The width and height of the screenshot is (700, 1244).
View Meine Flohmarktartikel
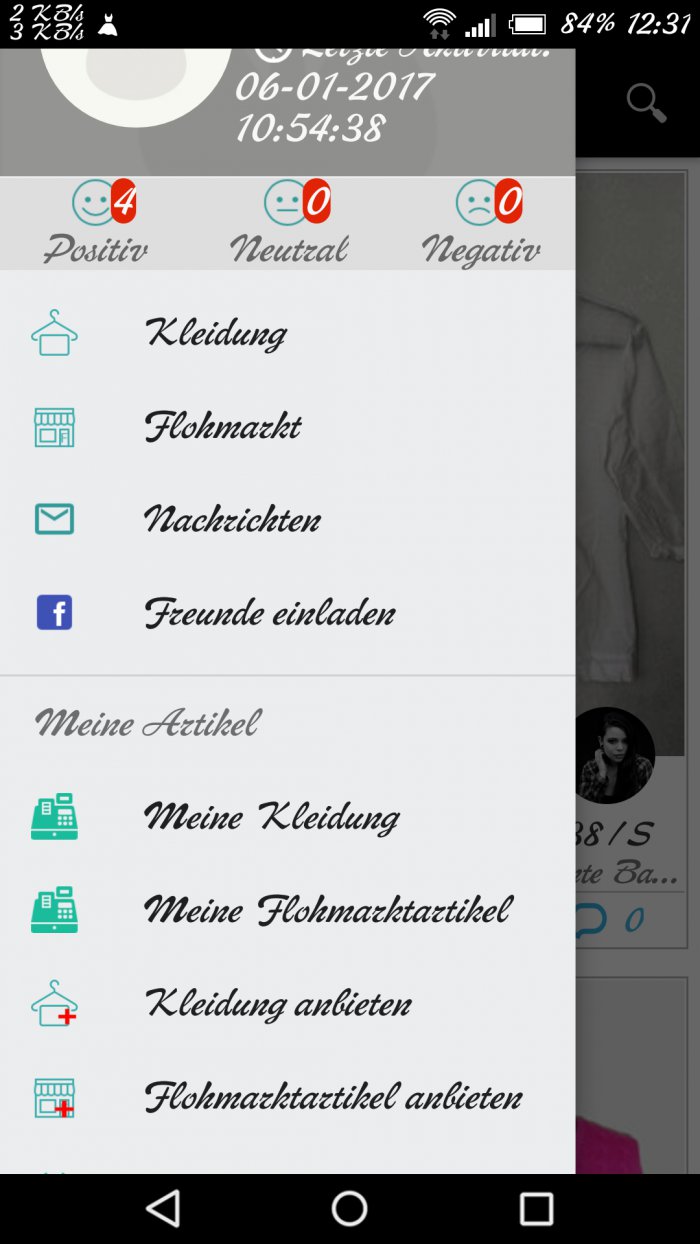tap(327, 910)
